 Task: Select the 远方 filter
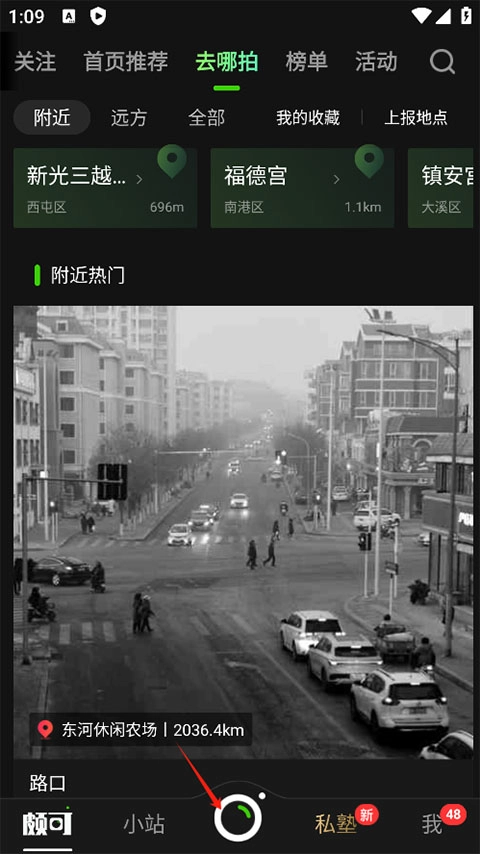pyautogui.click(x=129, y=117)
